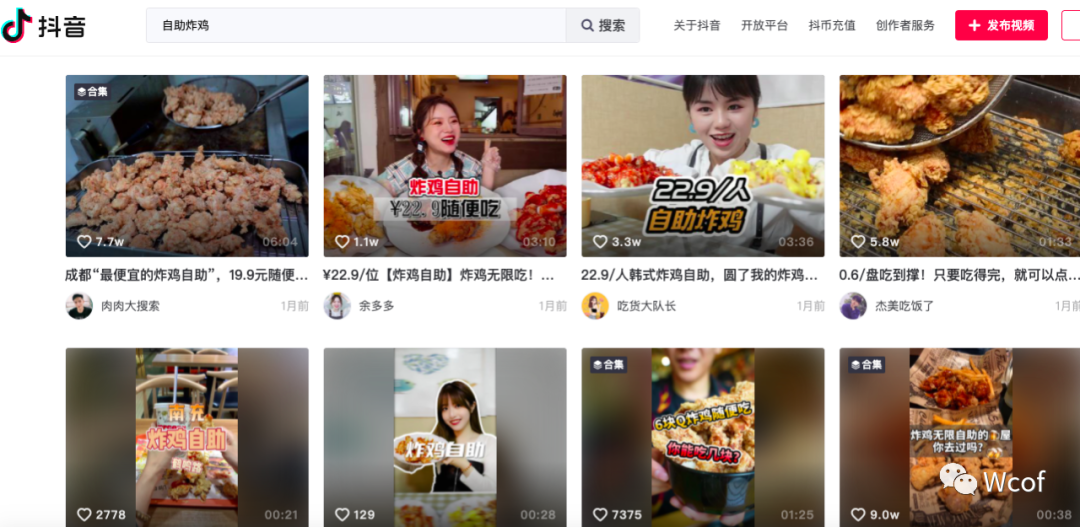Screen dimensions: 1080x527
Task: Open 余多多's author page
Action: tap(375, 306)
